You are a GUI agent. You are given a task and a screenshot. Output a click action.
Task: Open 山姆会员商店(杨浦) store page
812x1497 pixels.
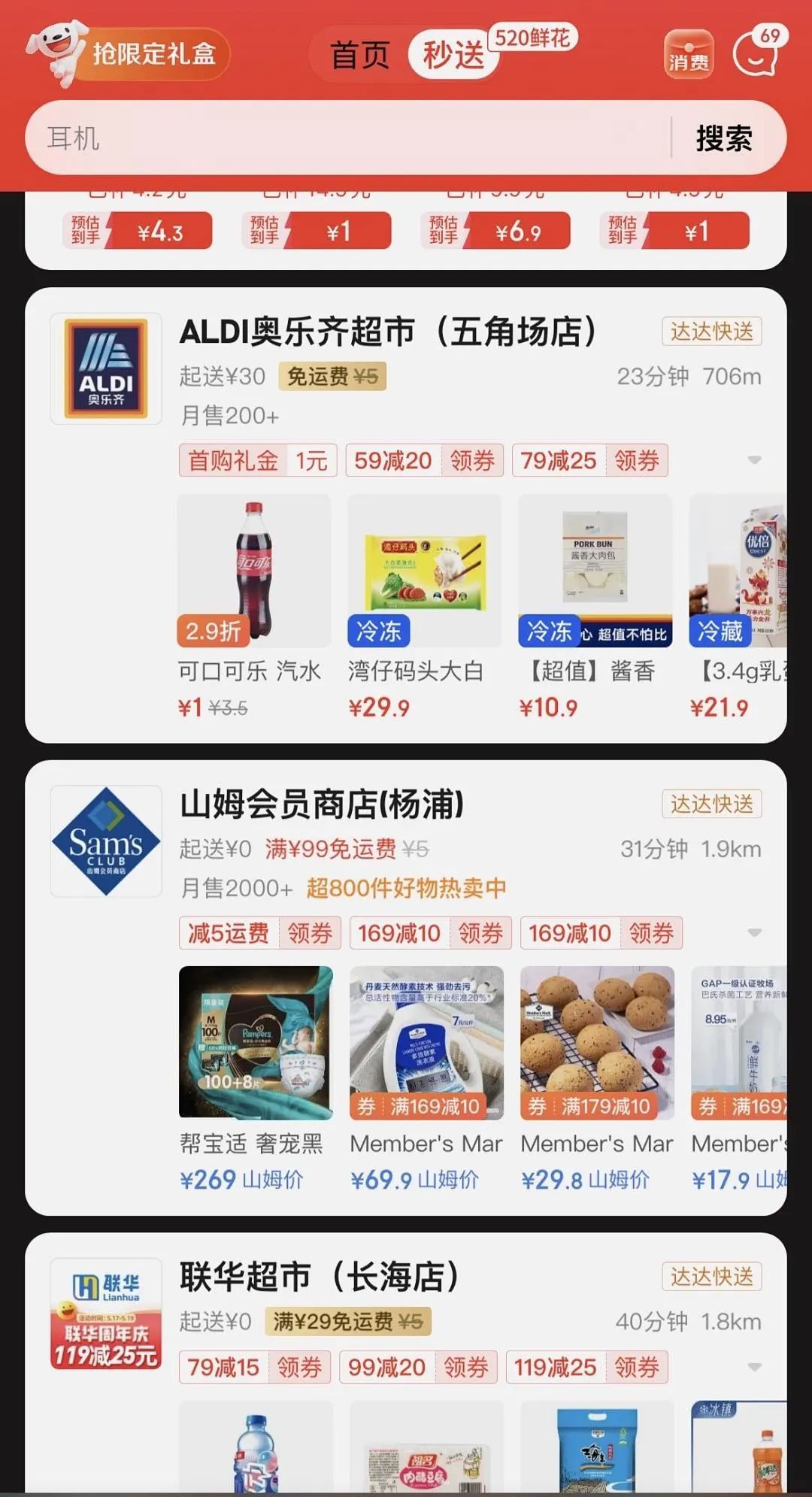(322, 805)
